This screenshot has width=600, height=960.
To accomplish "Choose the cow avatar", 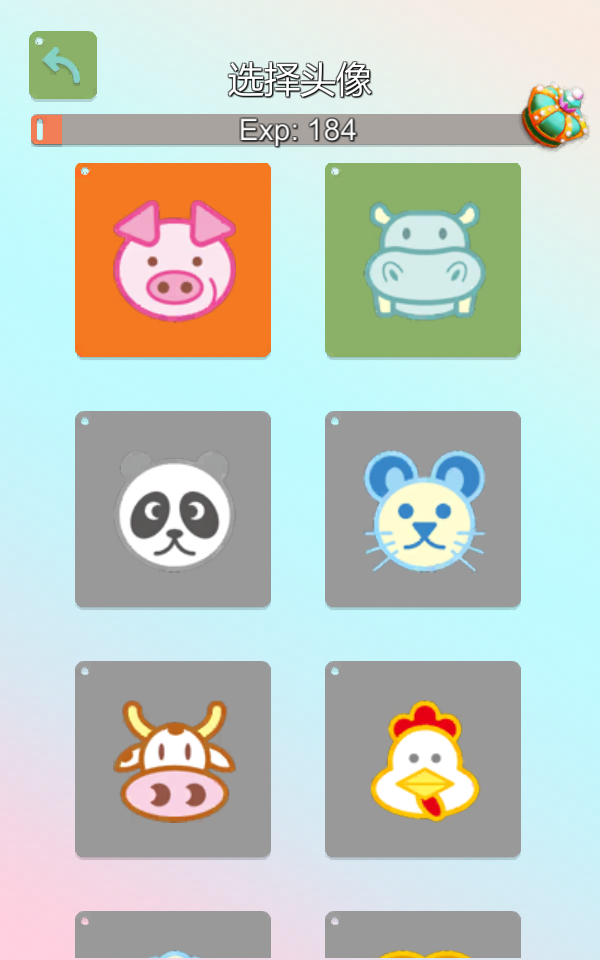I will [173, 759].
